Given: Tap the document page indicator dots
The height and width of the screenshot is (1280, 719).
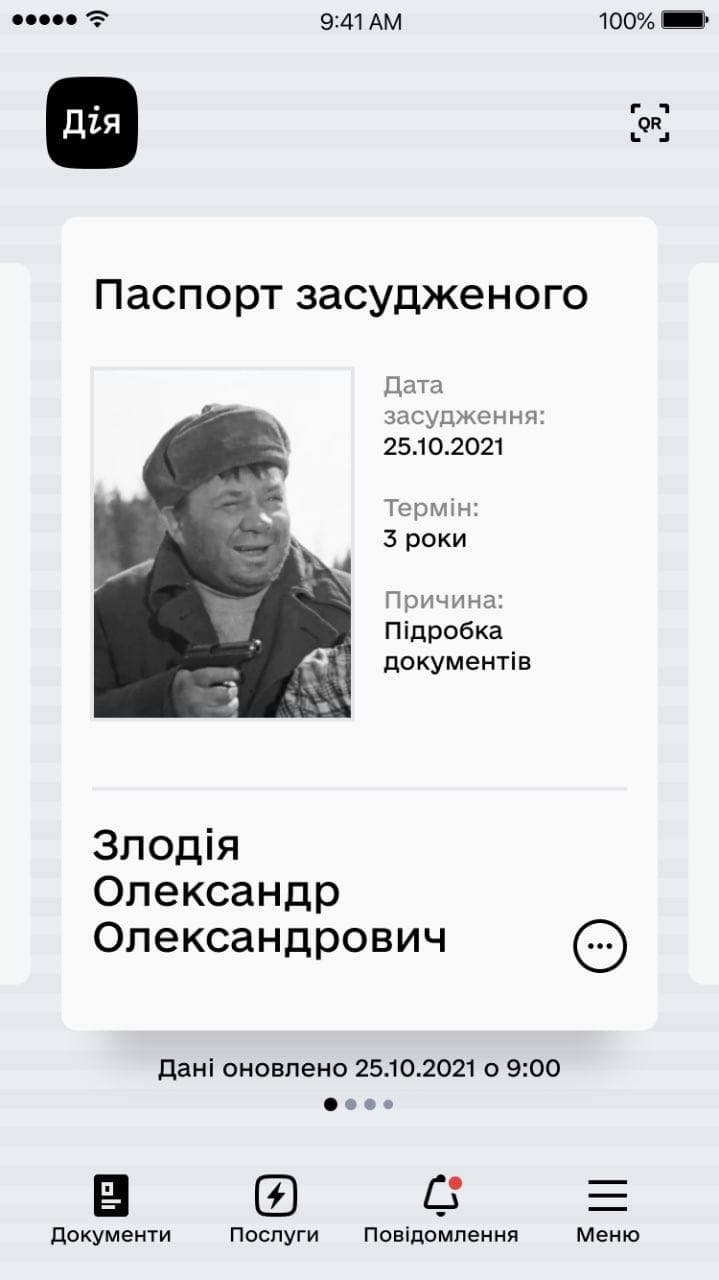Looking at the screenshot, I should click(359, 1104).
